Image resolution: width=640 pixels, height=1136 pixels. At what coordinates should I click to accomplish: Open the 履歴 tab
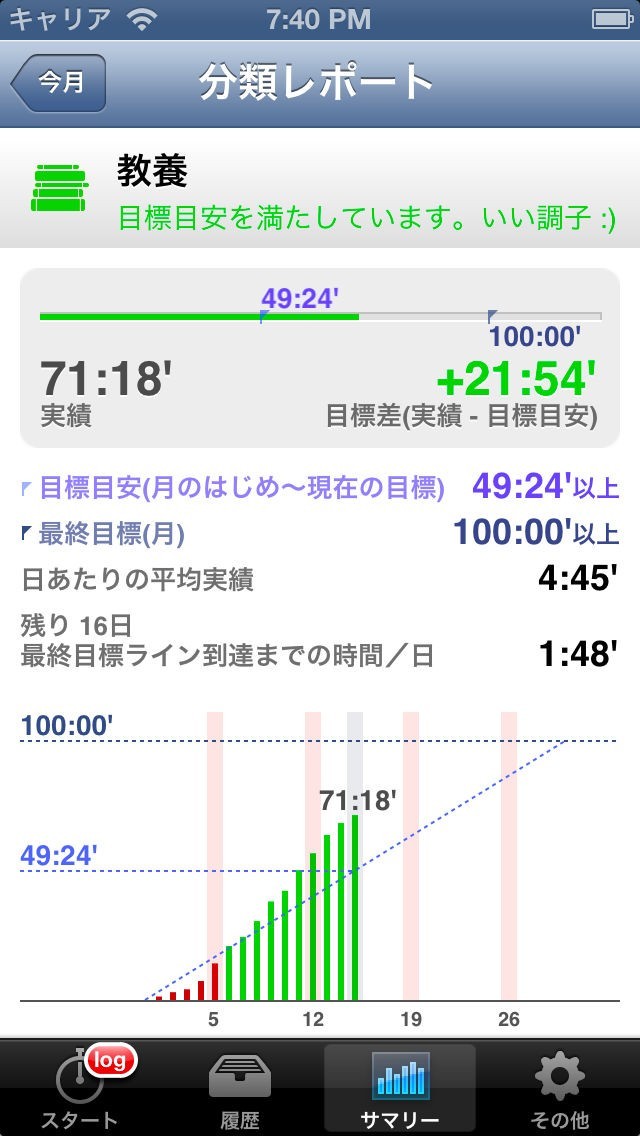240,1088
